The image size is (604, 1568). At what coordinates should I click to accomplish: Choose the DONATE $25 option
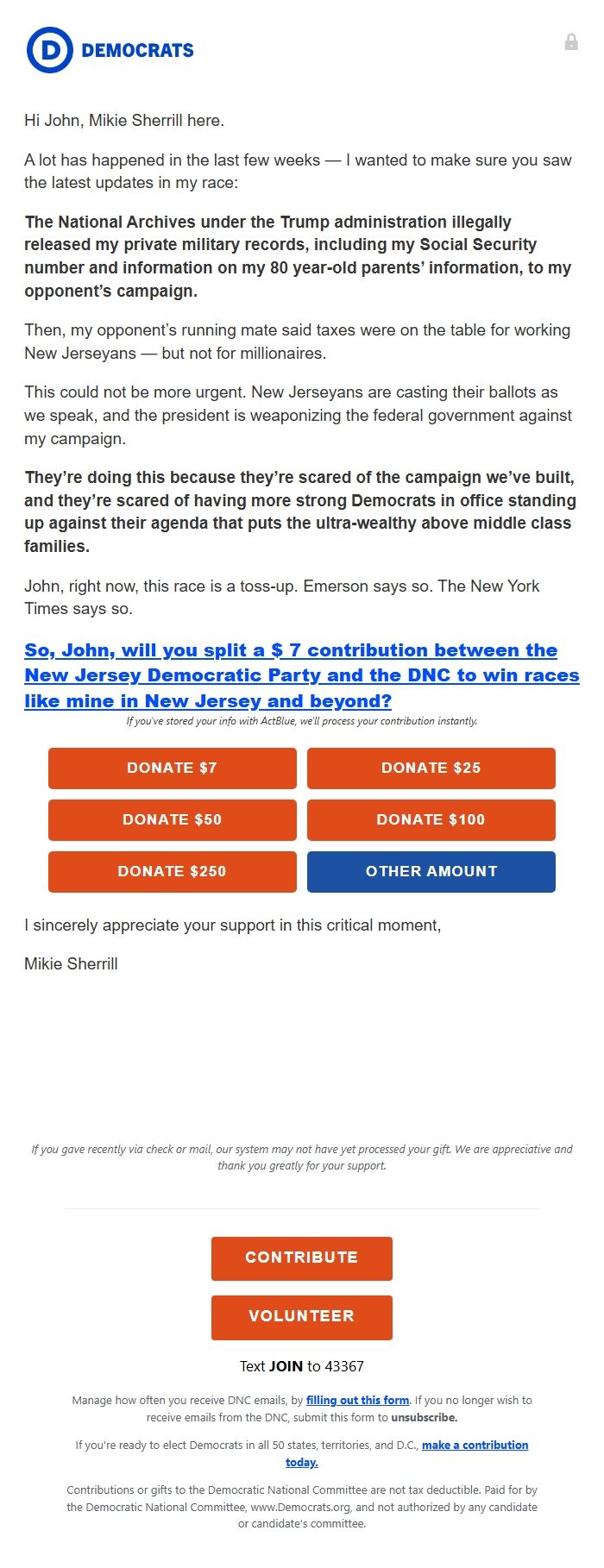click(x=431, y=768)
